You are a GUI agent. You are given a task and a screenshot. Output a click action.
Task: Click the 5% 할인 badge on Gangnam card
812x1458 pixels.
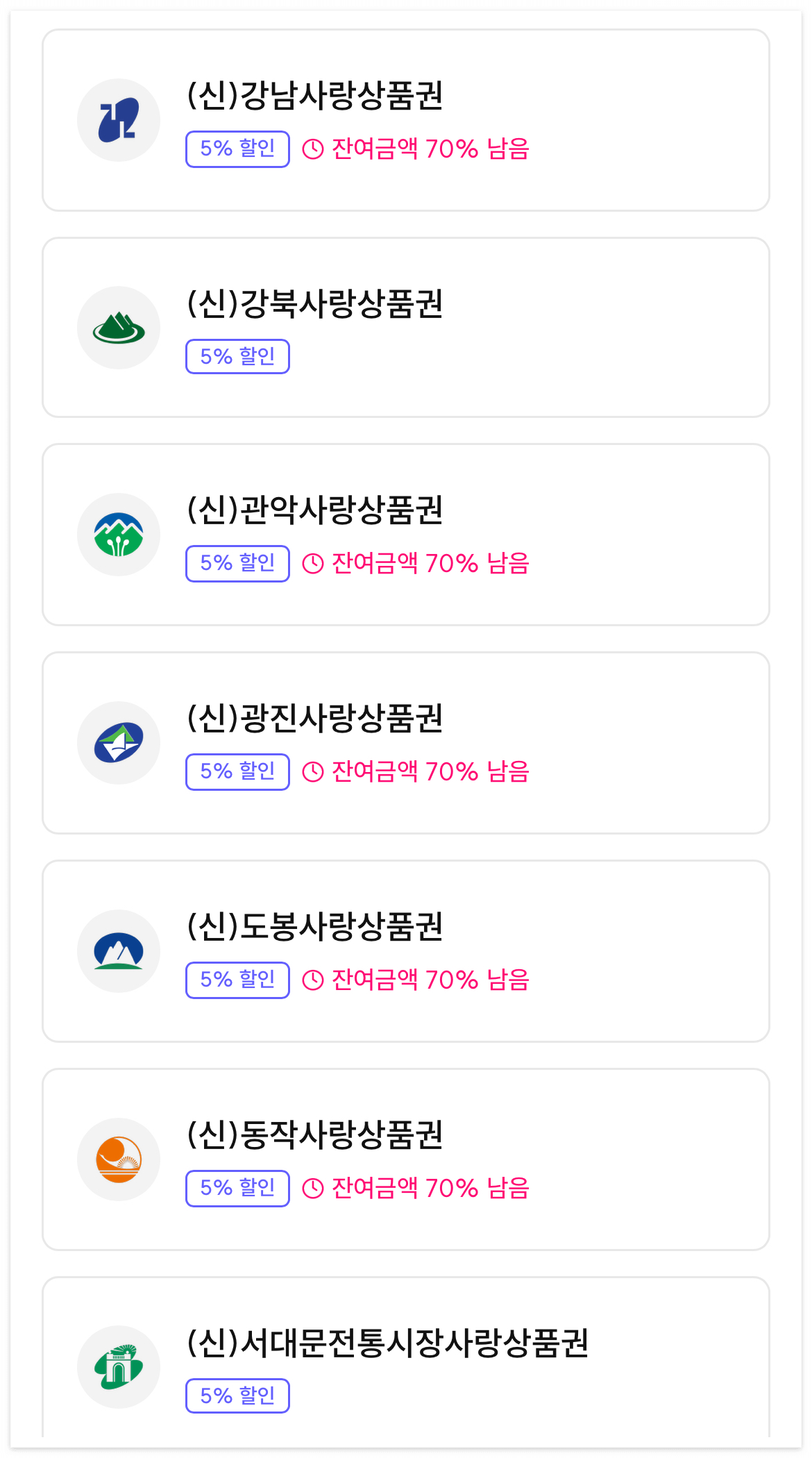coord(237,148)
